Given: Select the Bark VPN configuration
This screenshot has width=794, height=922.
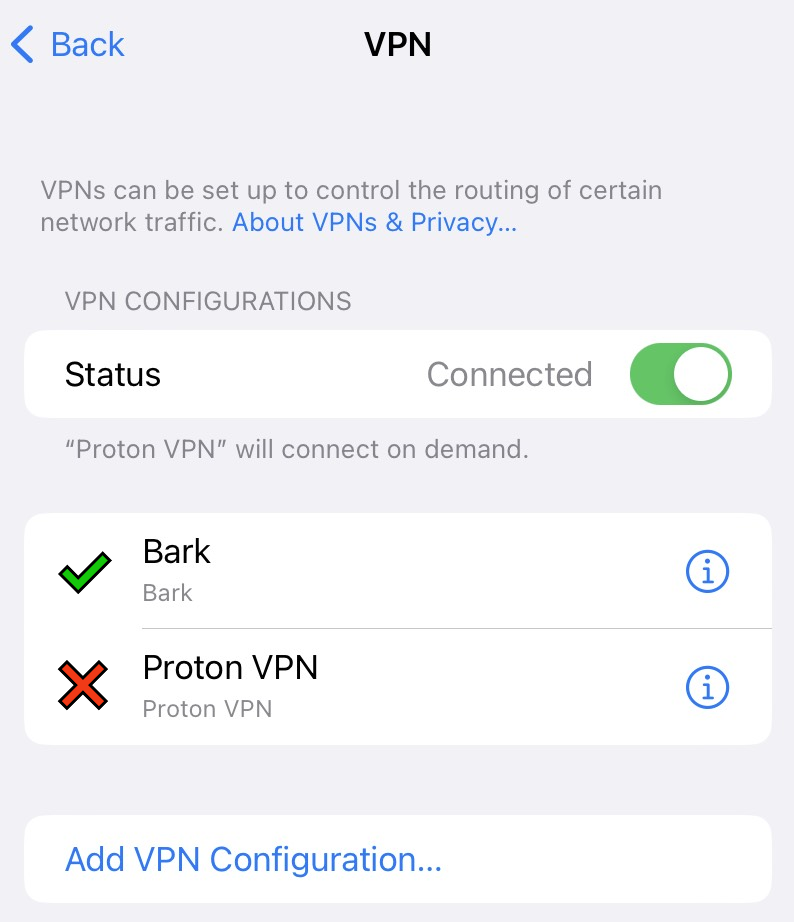Looking at the screenshot, I should 300,571.
